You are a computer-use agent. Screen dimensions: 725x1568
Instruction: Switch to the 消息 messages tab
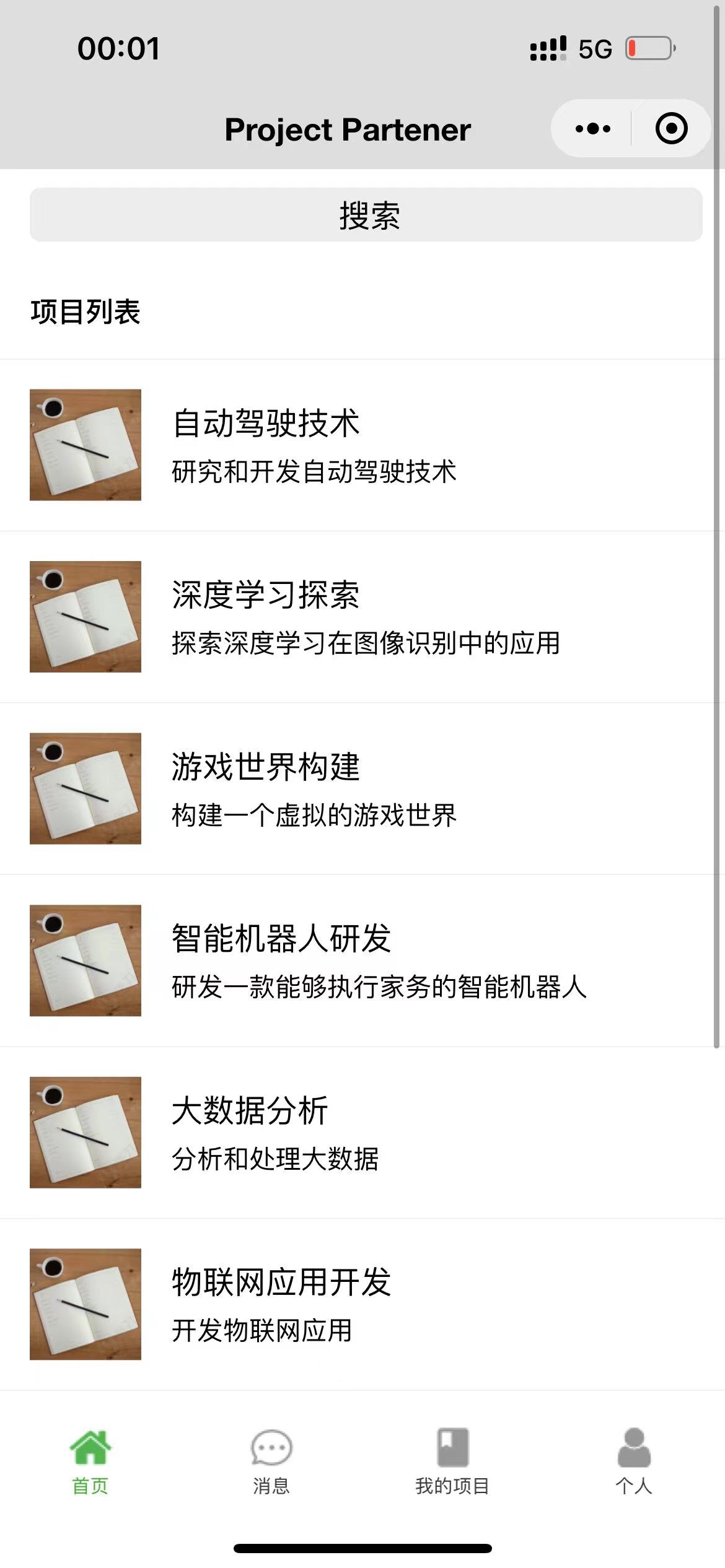pyautogui.click(x=271, y=1461)
